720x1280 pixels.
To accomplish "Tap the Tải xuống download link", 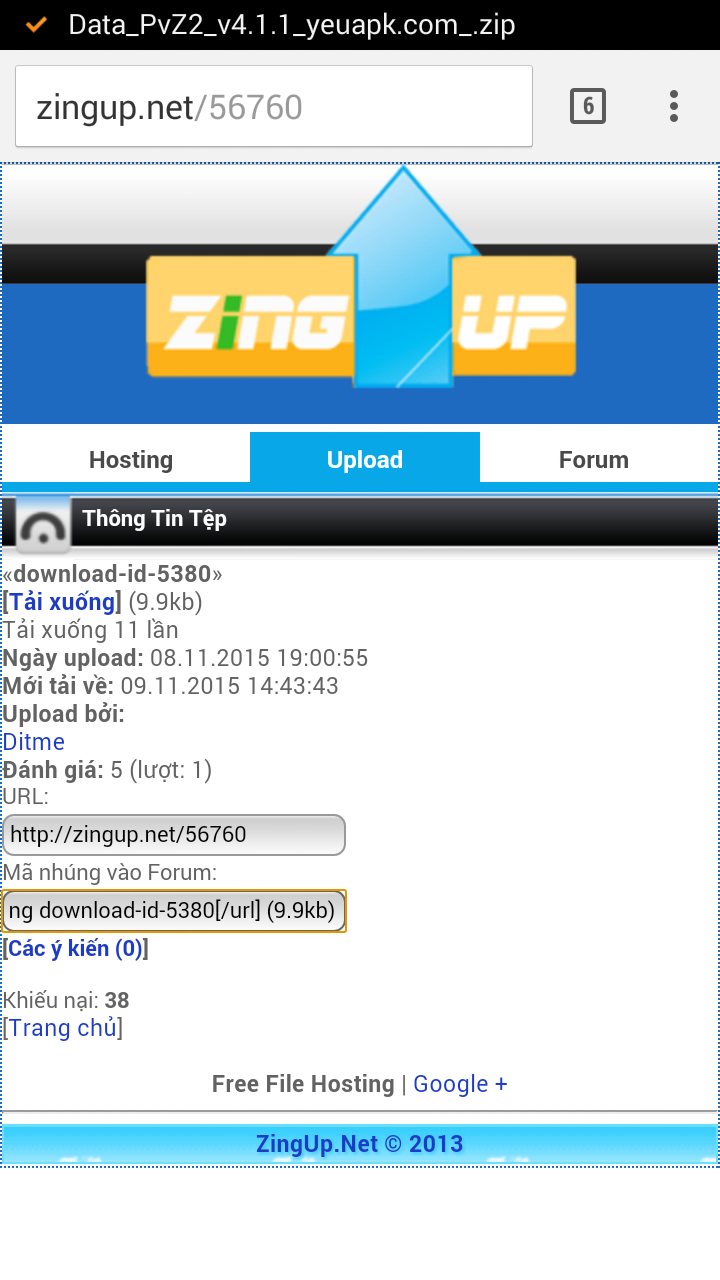I will pyautogui.click(x=63, y=602).
